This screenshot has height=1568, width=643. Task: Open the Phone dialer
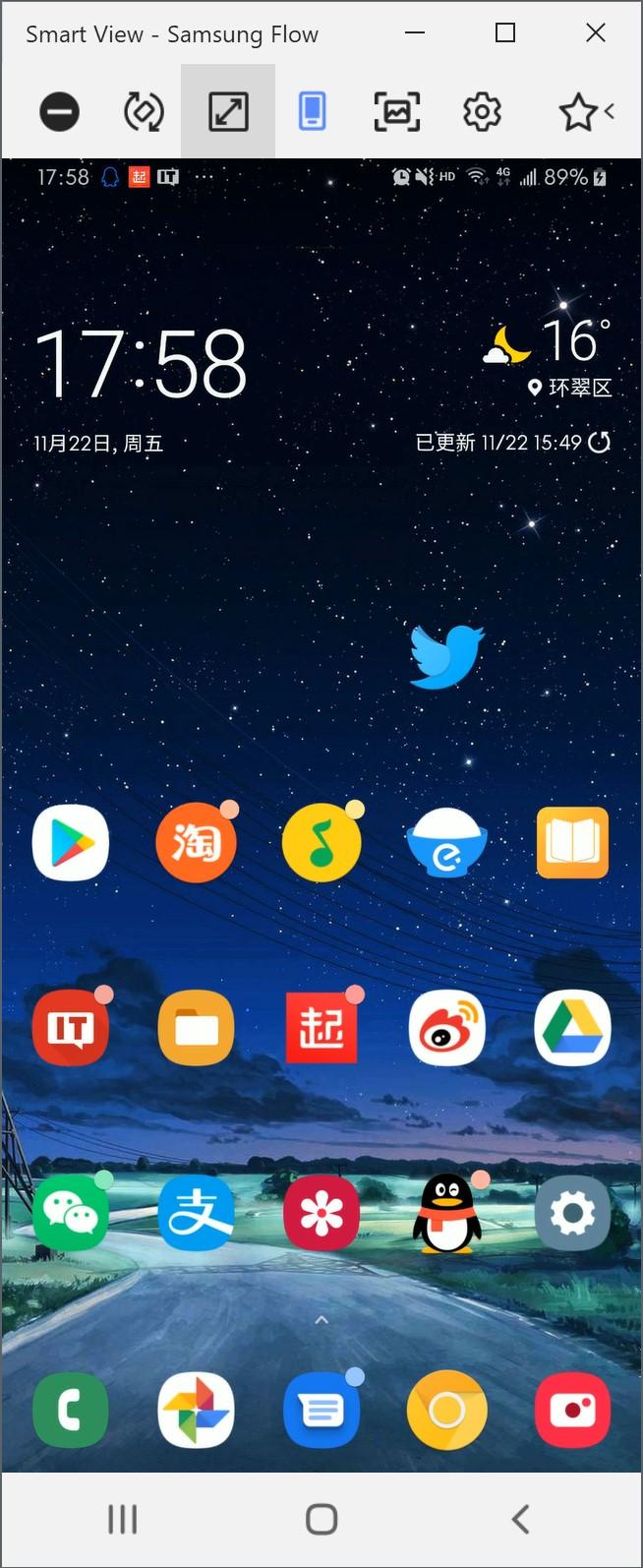(x=71, y=1410)
